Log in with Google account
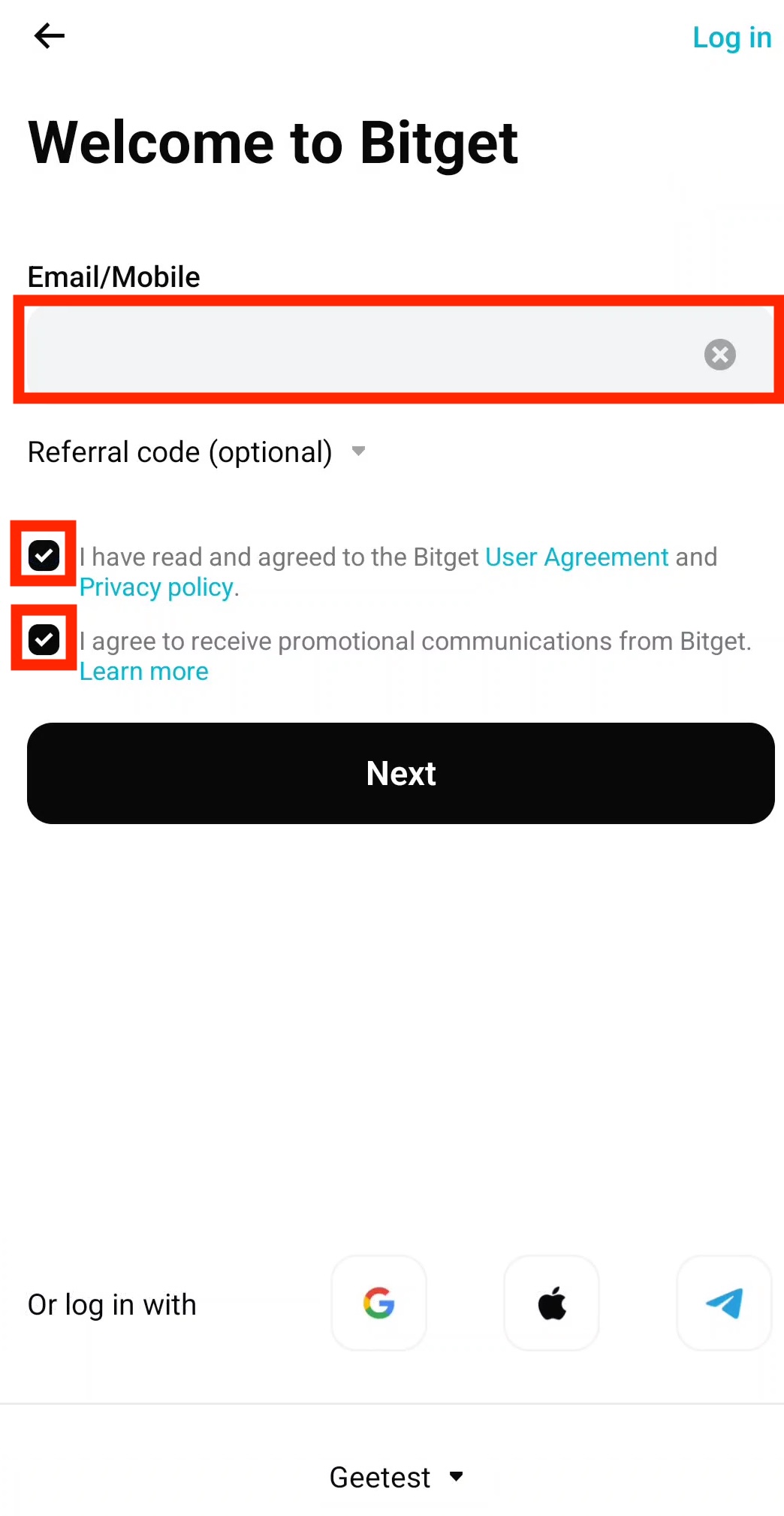The height and width of the screenshot is (1516, 784). 378,1303
